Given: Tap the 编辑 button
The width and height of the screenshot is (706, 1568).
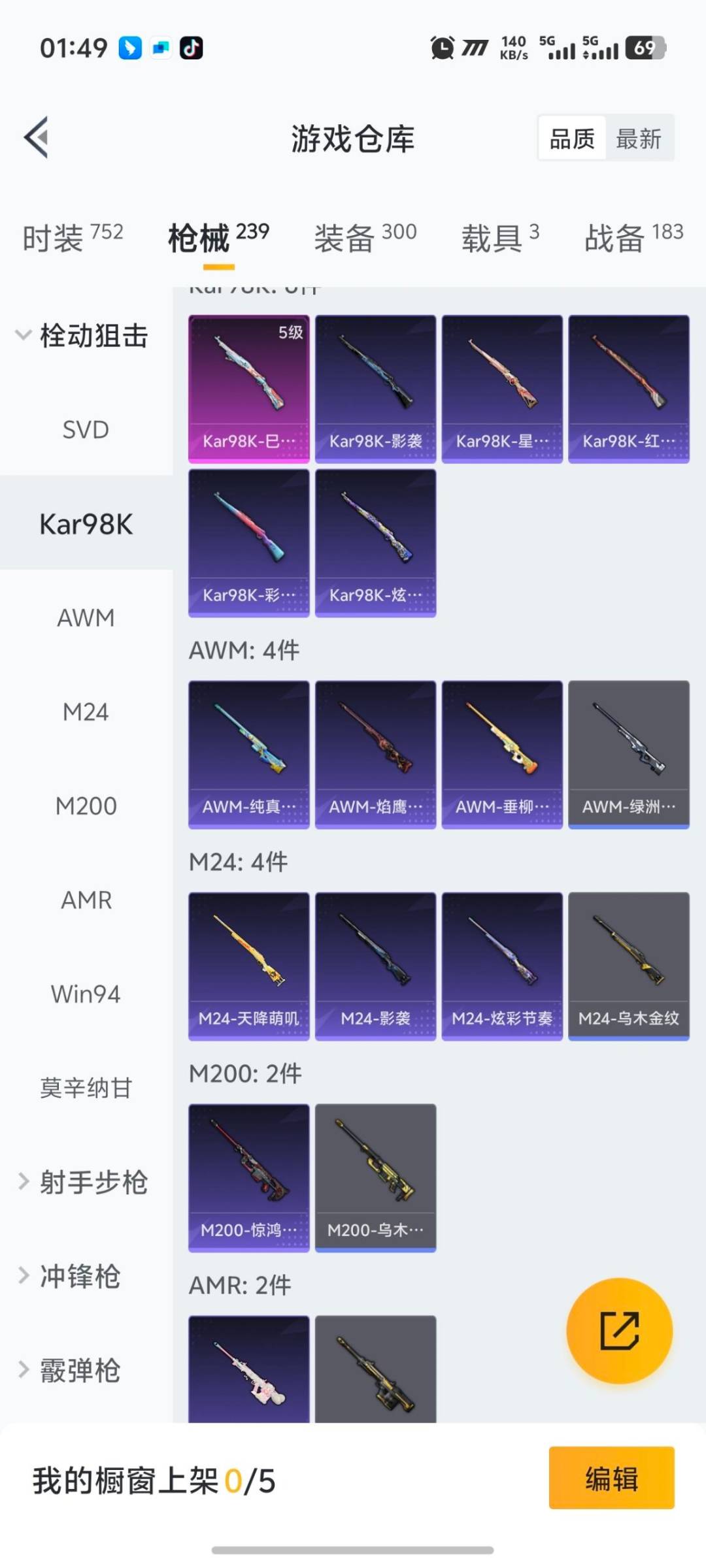Looking at the screenshot, I should coord(611,1478).
